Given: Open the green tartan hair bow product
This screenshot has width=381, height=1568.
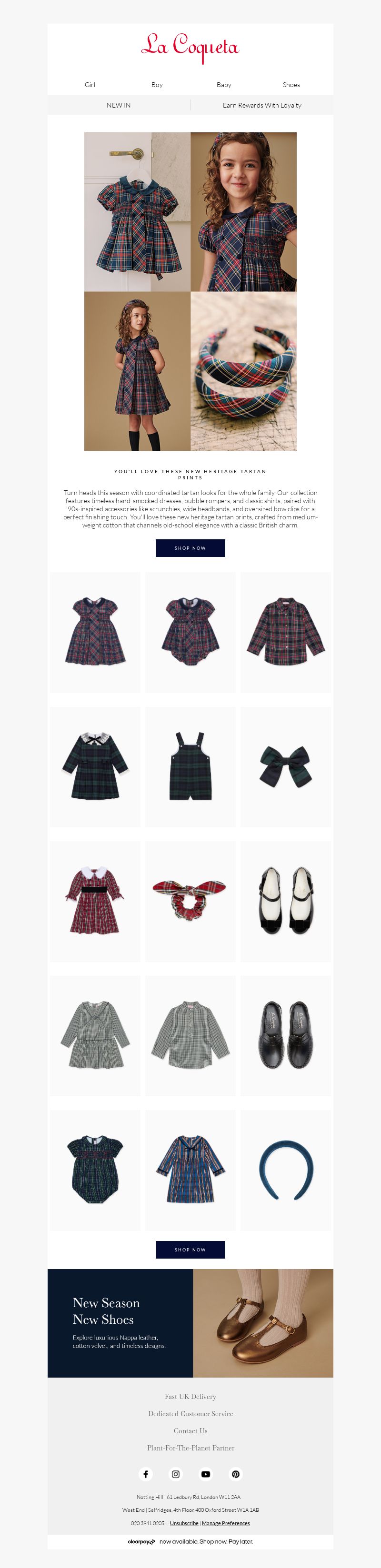Looking at the screenshot, I should [x=285, y=766].
